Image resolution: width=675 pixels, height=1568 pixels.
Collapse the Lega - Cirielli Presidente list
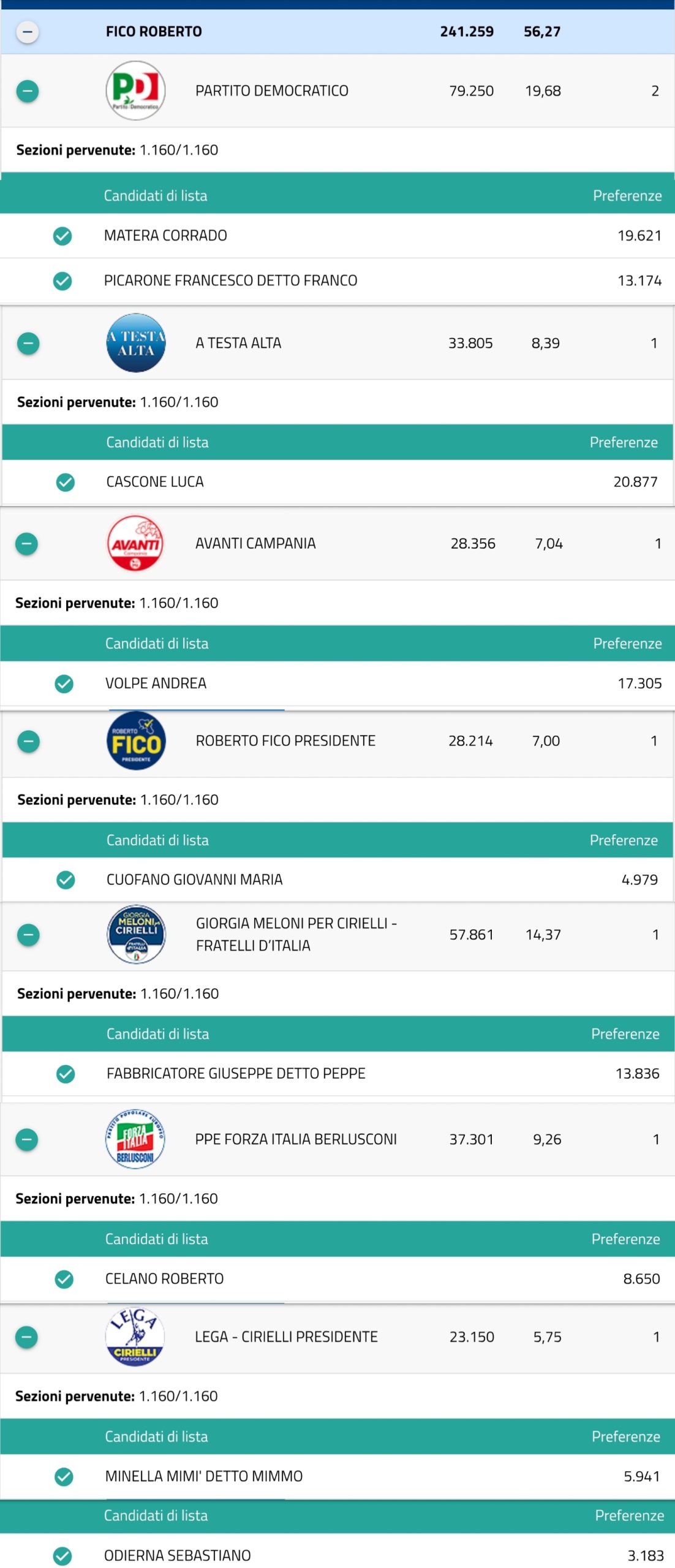(26, 1336)
